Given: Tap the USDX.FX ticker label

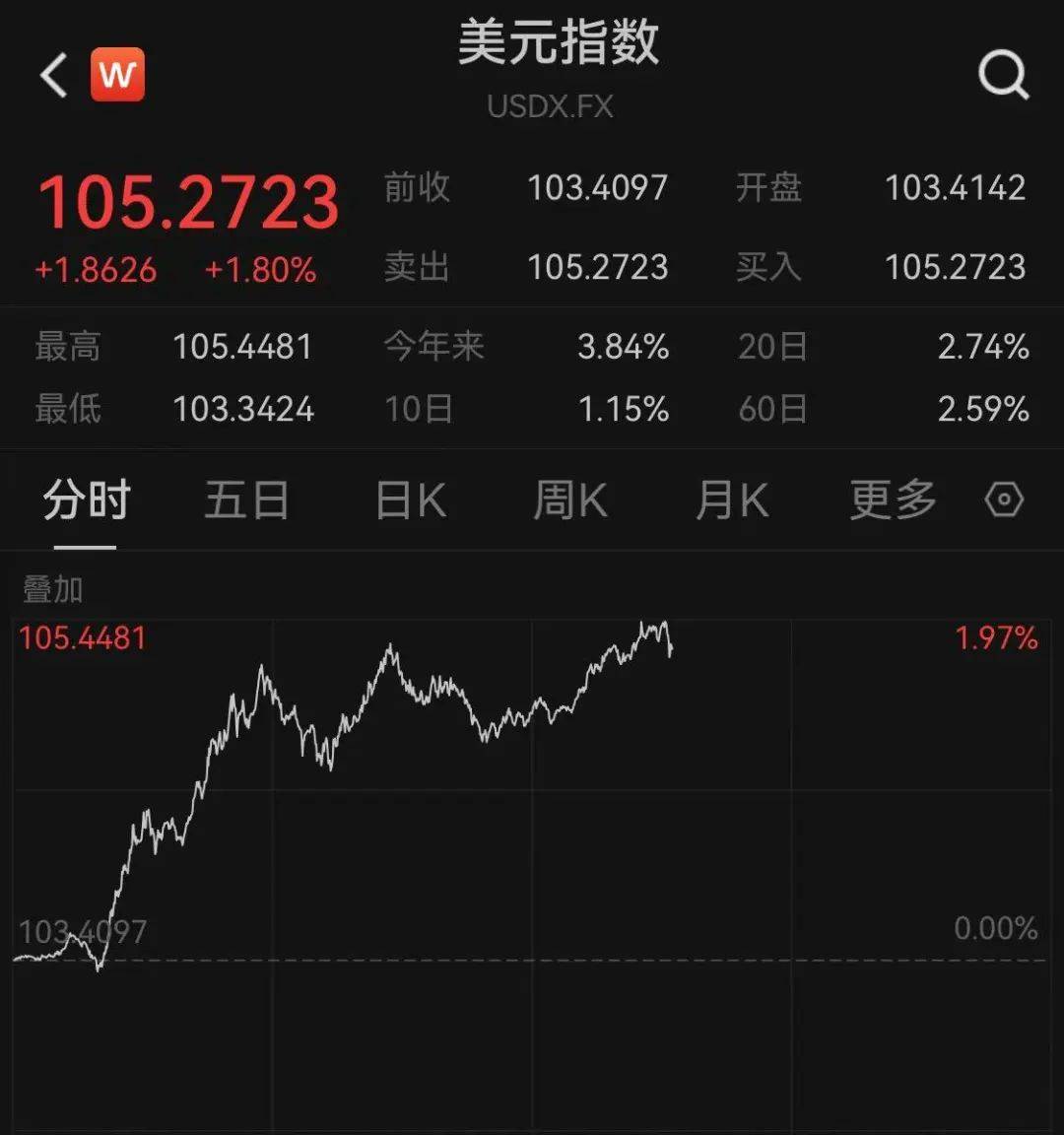Looking at the screenshot, I should pyautogui.click(x=552, y=106).
